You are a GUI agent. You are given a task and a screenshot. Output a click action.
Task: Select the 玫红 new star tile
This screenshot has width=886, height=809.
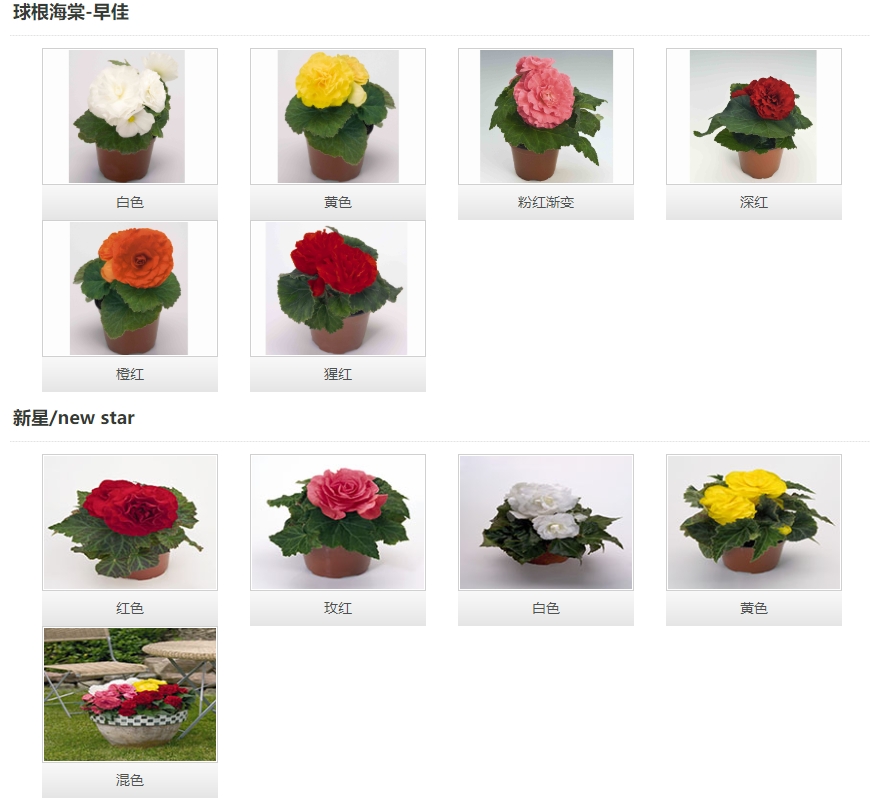[338, 523]
